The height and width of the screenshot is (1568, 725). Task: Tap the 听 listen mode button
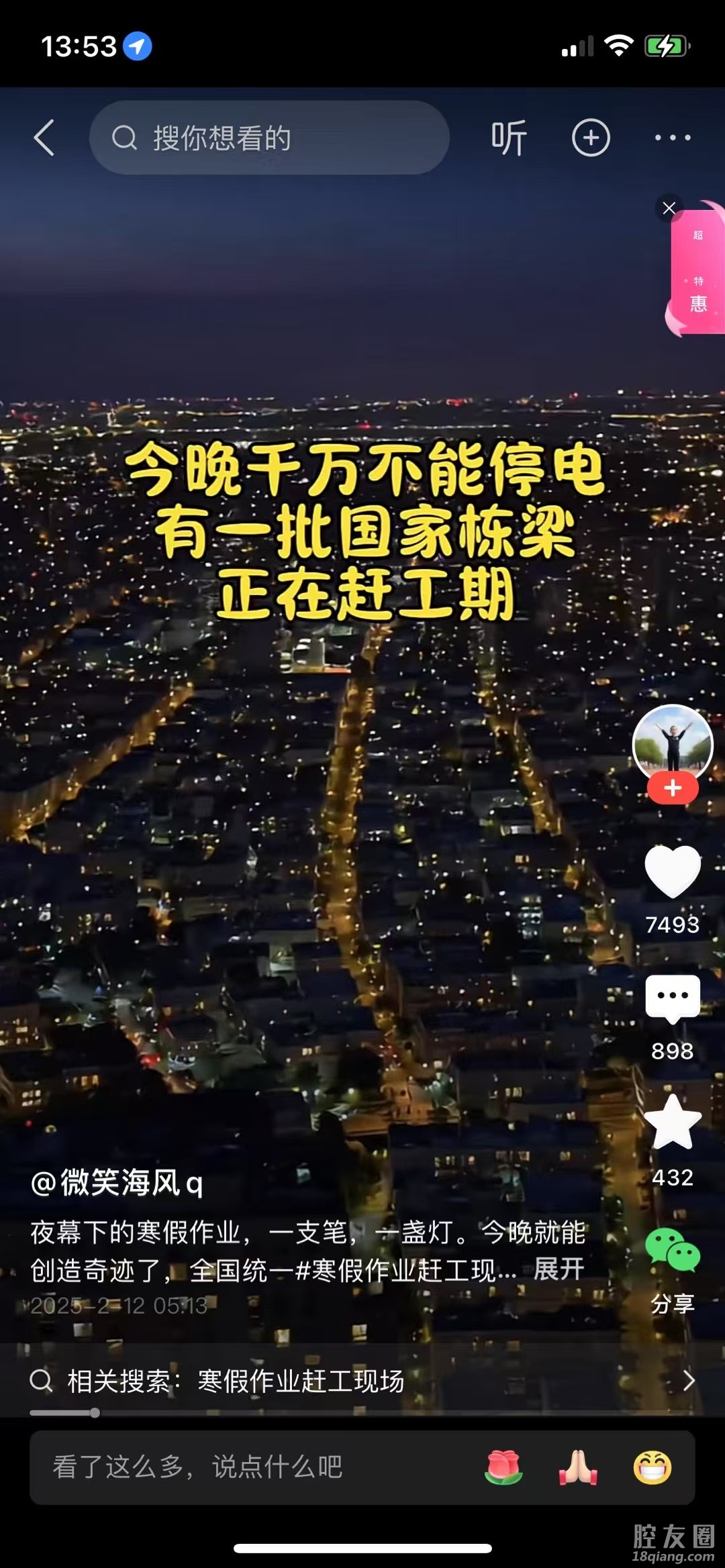pyautogui.click(x=508, y=138)
